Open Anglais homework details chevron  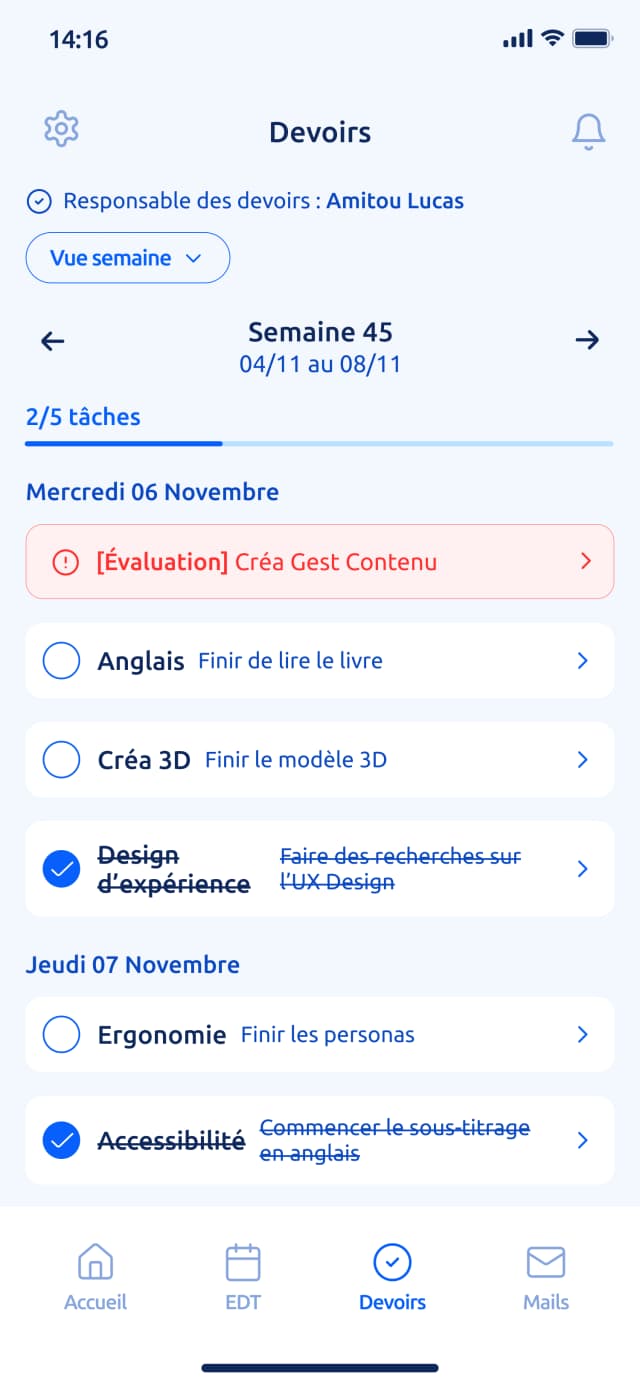coord(583,661)
